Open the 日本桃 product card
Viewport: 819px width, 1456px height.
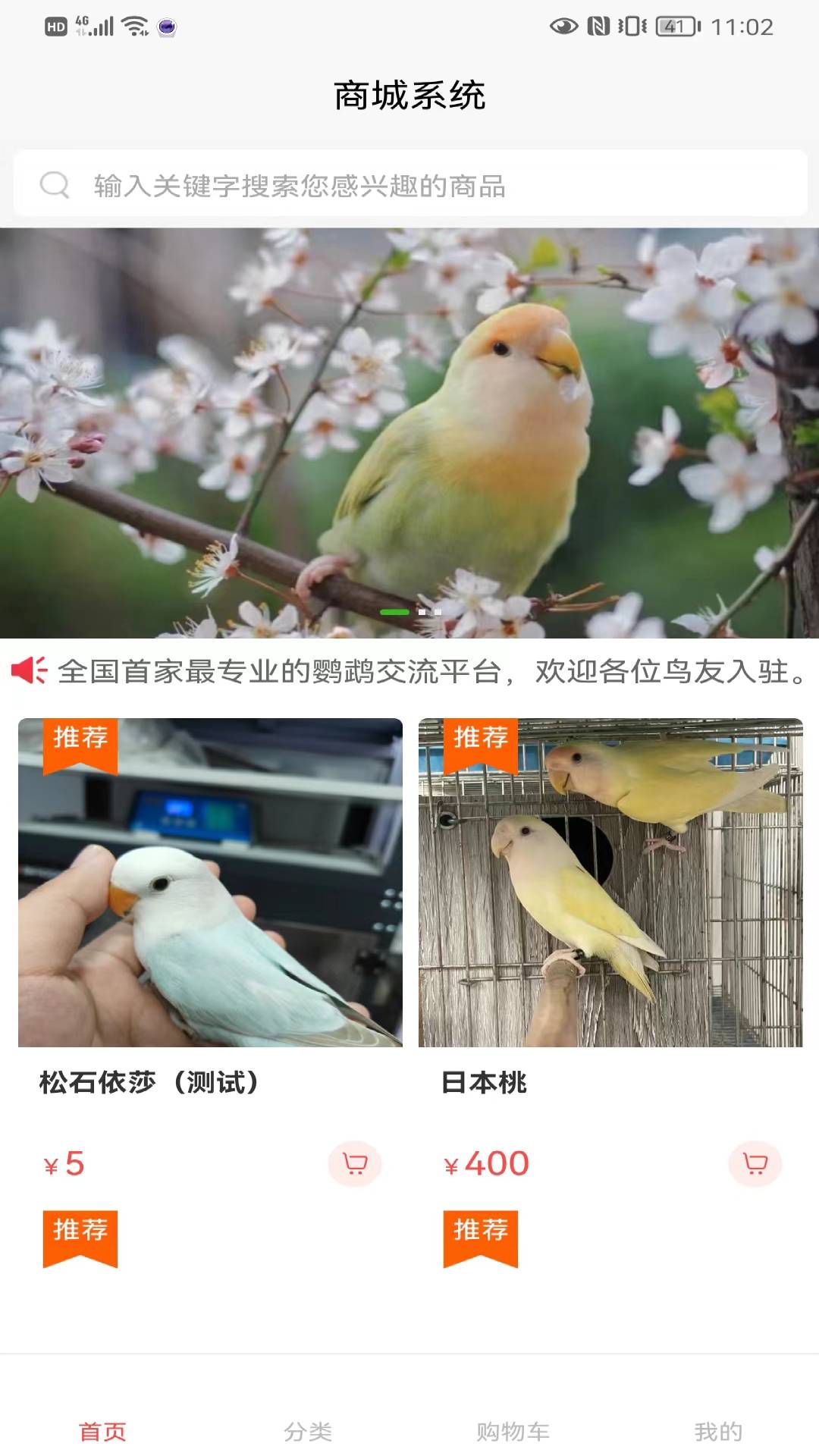610,883
